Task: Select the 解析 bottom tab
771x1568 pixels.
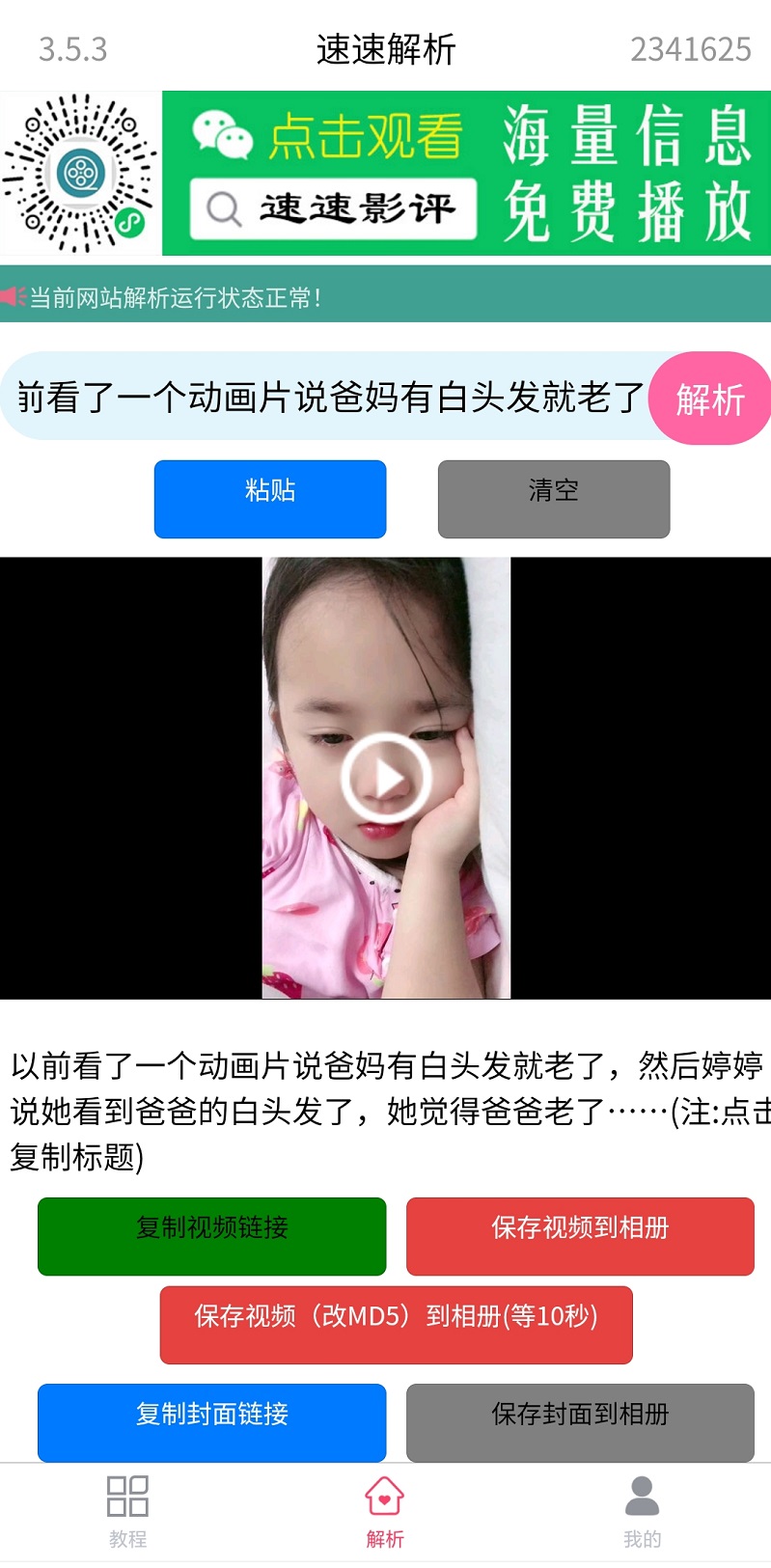Action: (x=385, y=1511)
